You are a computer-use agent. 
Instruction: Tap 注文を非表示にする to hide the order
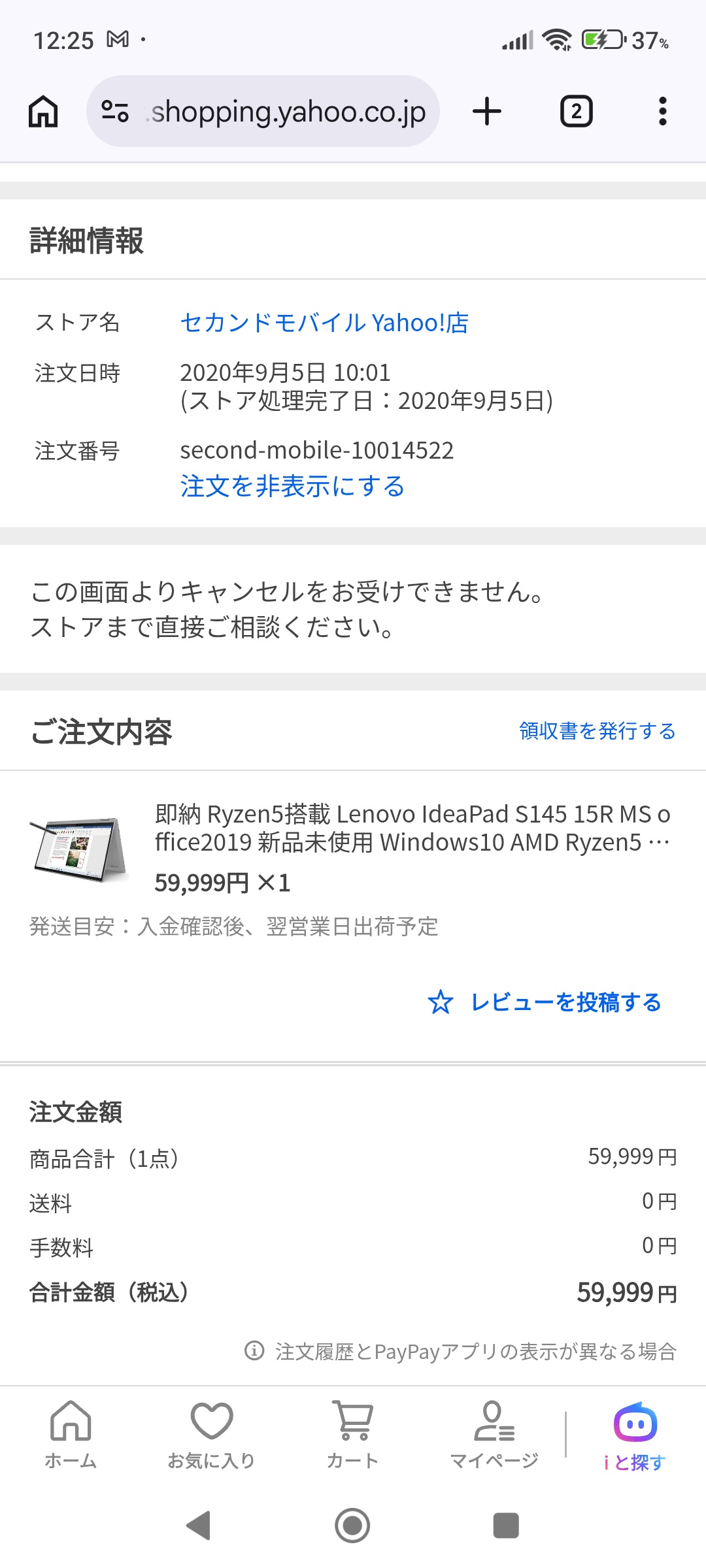[x=292, y=486]
